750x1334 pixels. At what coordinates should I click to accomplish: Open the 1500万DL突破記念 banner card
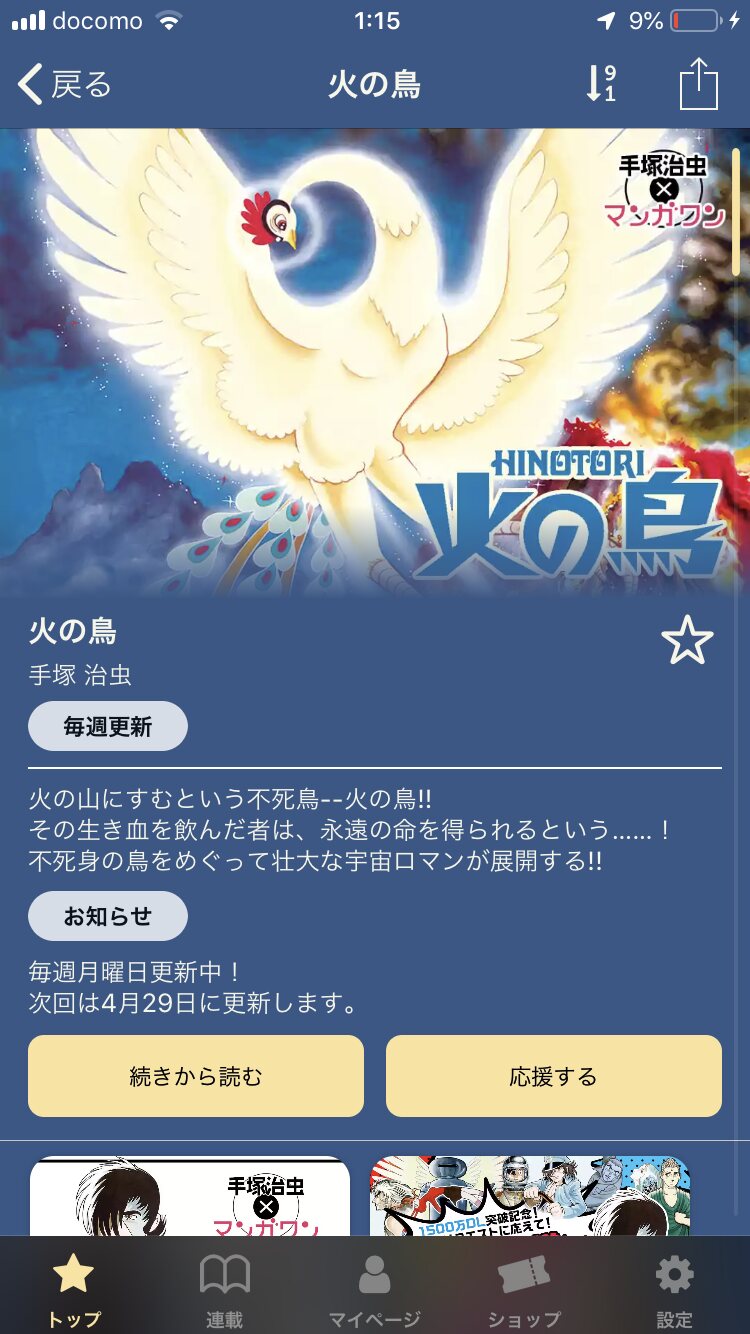pyautogui.click(x=530, y=1196)
